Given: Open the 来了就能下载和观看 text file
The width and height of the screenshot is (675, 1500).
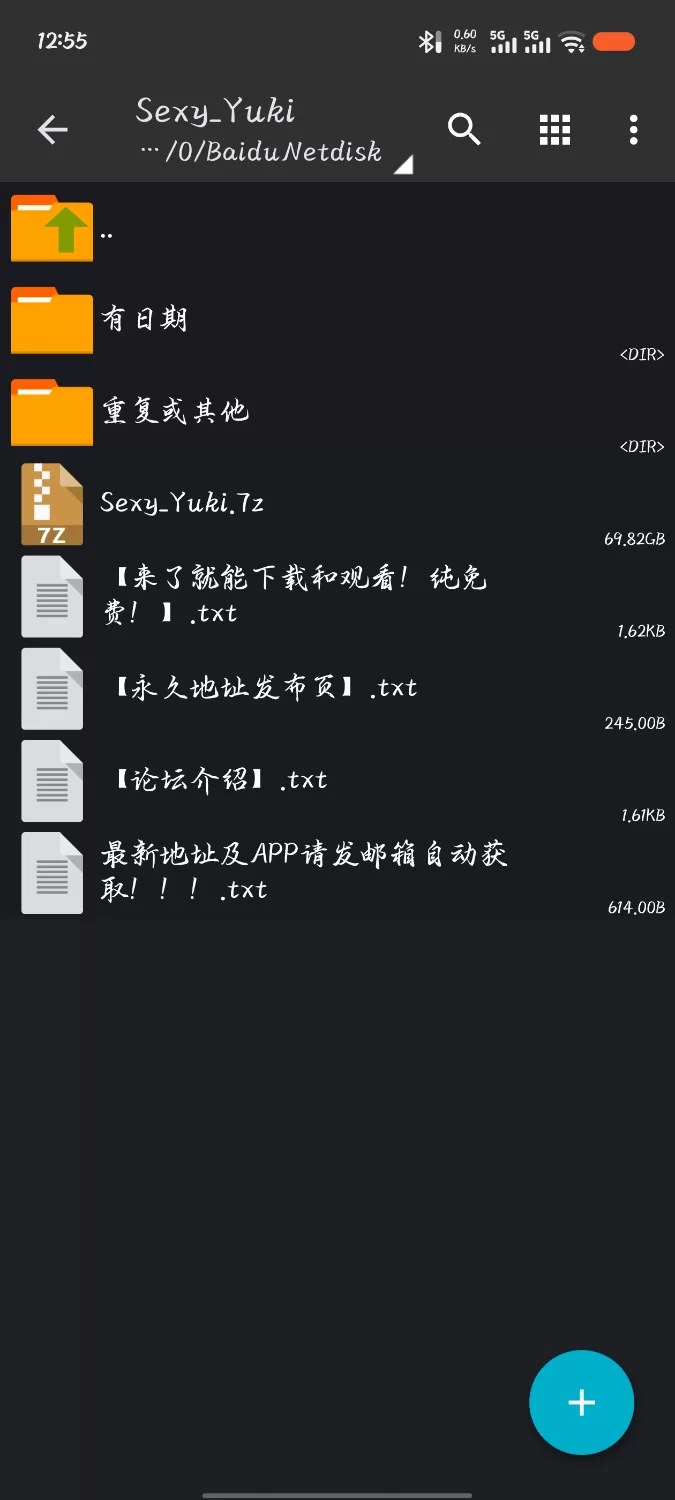Looking at the screenshot, I should tap(337, 597).
